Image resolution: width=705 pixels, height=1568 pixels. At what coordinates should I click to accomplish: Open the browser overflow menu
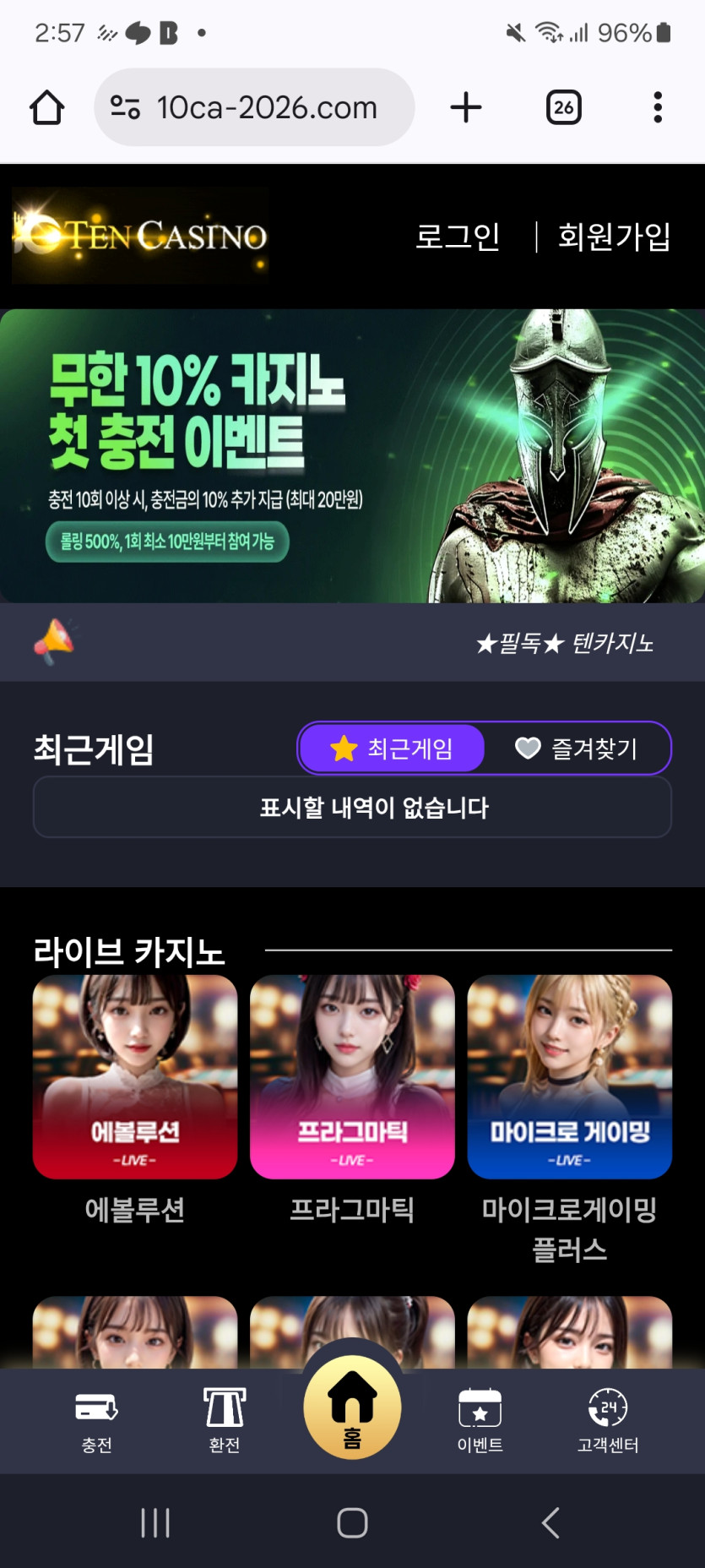(x=657, y=107)
